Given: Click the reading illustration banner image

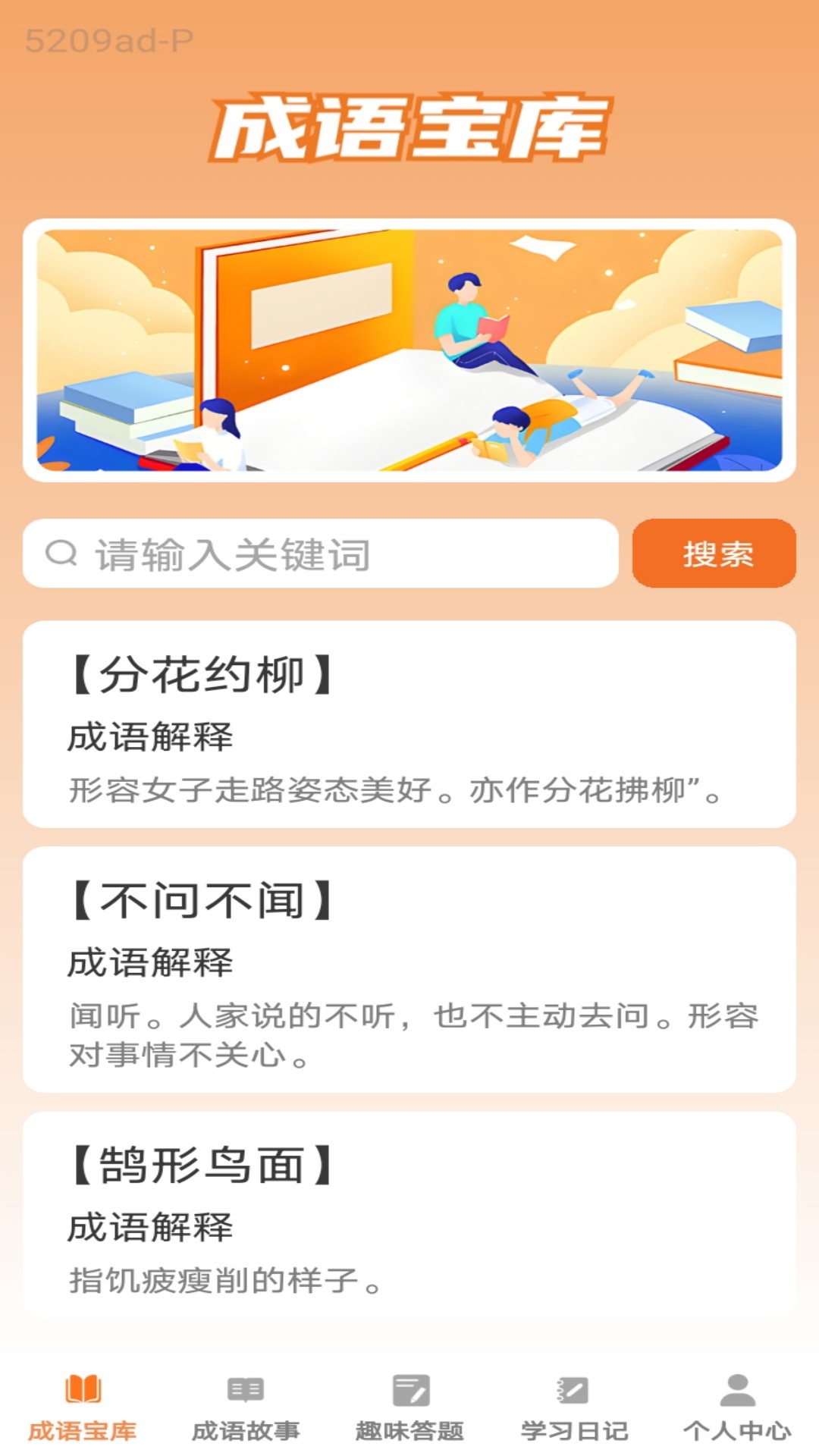Looking at the screenshot, I should pos(409,349).
